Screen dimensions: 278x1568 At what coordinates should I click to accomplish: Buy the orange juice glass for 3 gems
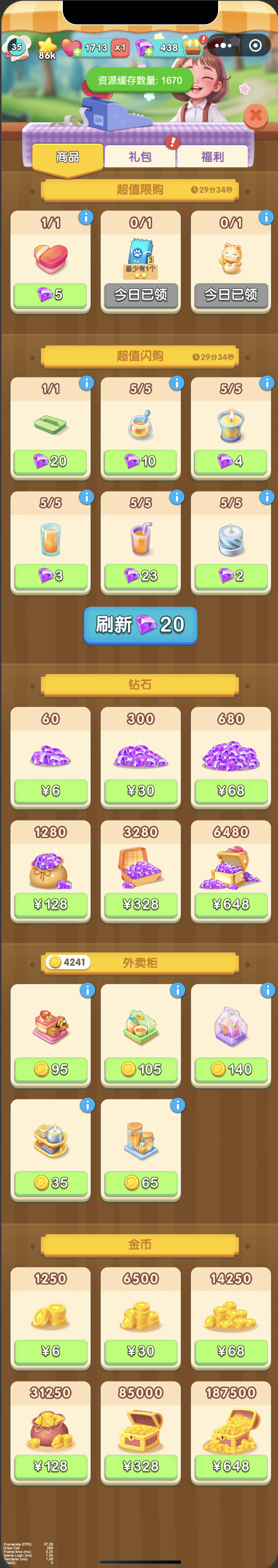click(x=51, y=575)
